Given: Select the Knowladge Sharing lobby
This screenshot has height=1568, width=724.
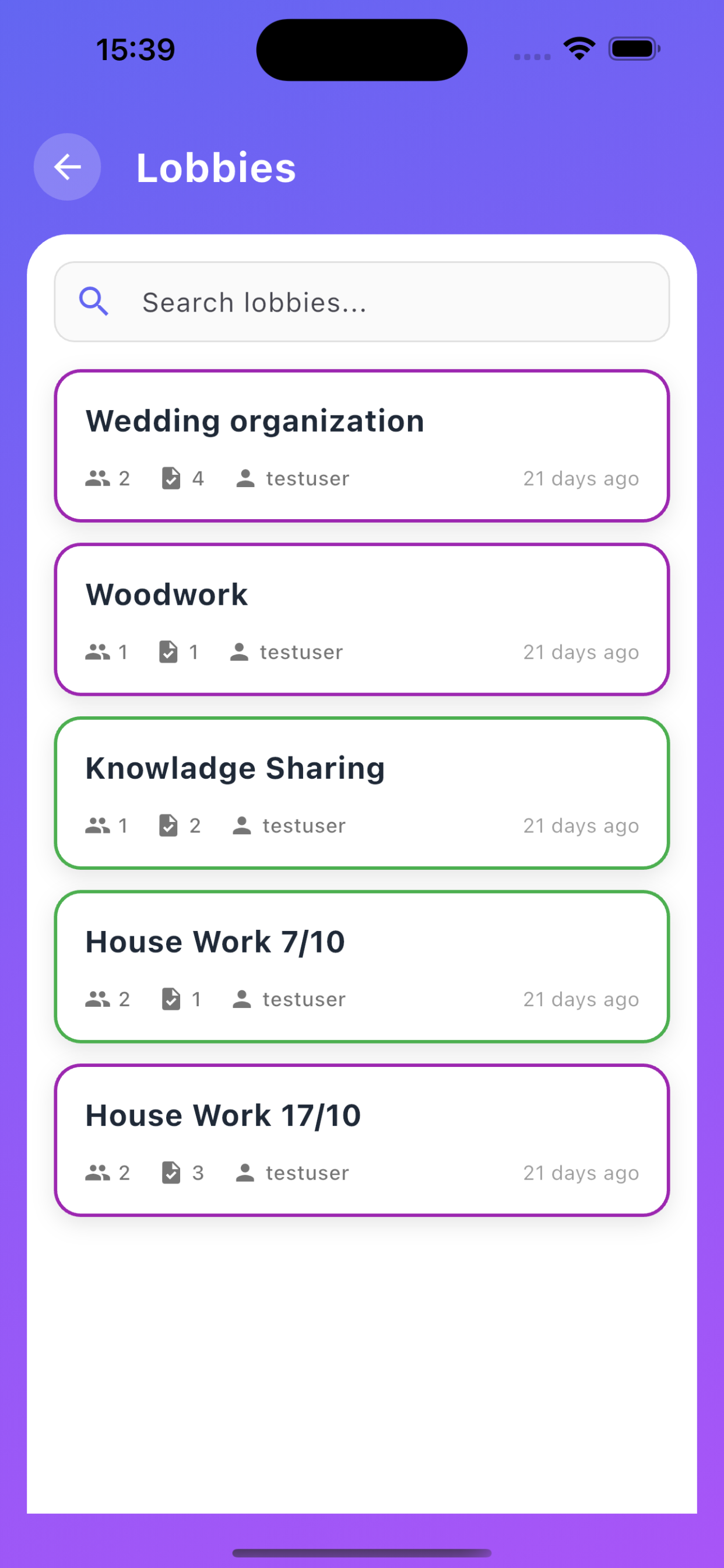Looking at the screenshot, I should click(362, 793).
